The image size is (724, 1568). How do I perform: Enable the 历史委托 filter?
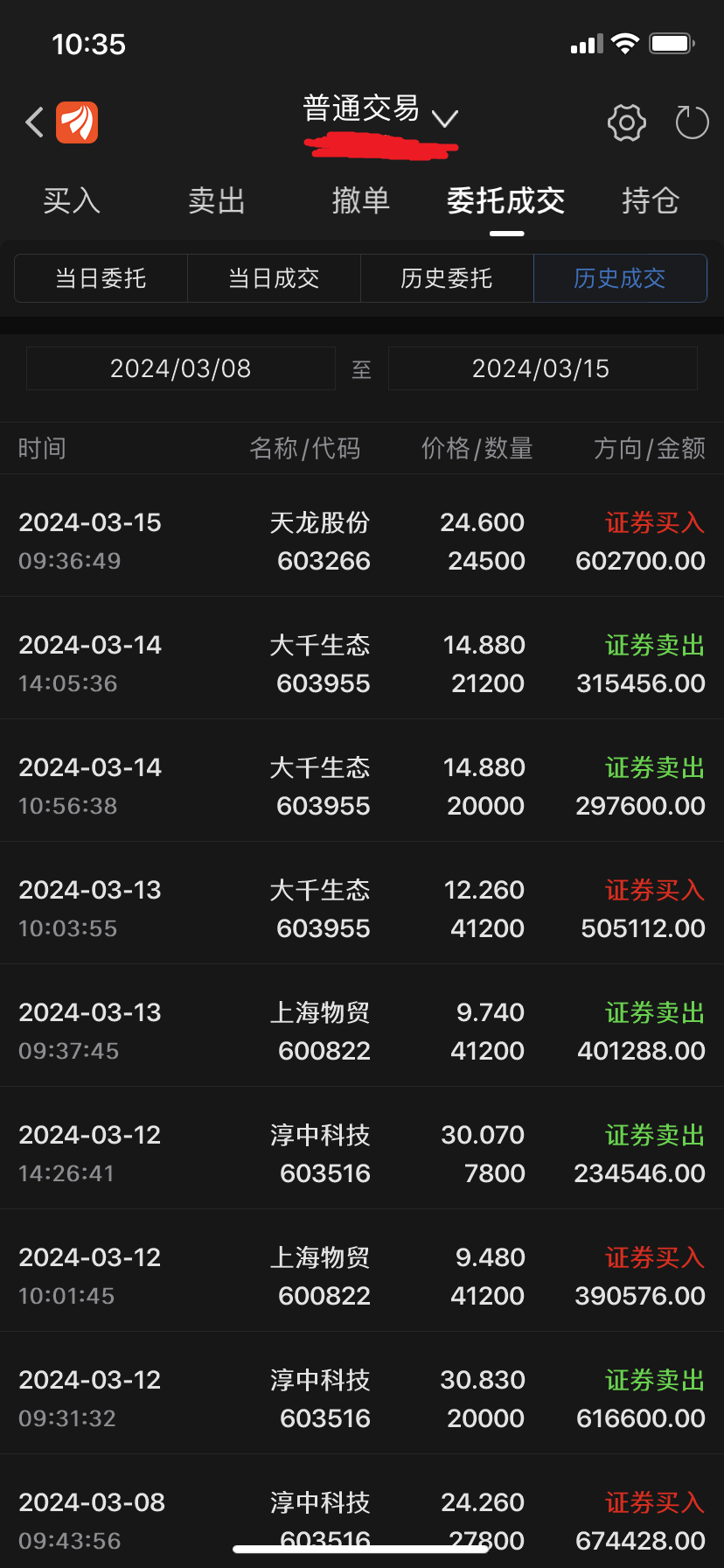447,277
